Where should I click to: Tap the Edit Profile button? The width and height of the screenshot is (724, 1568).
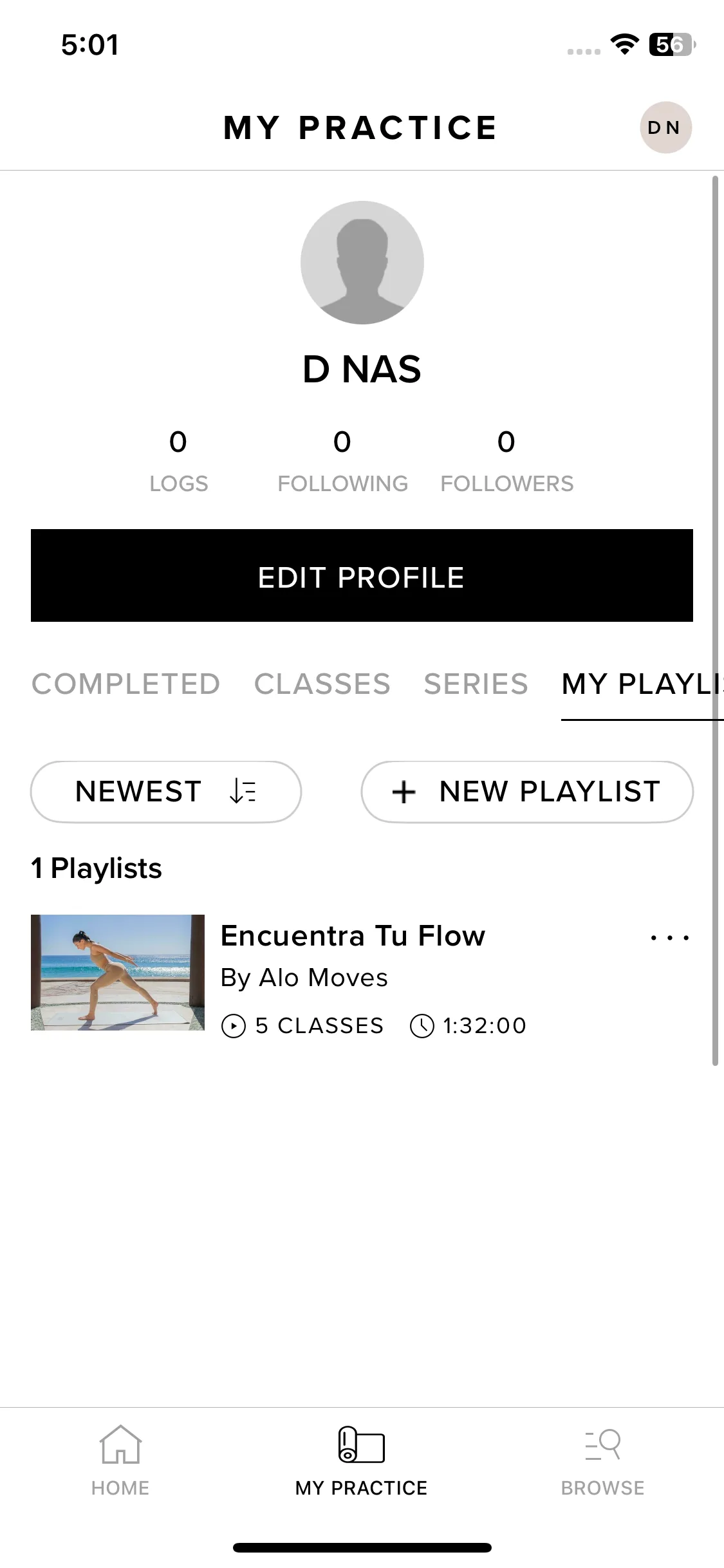[x=362, y=575]
